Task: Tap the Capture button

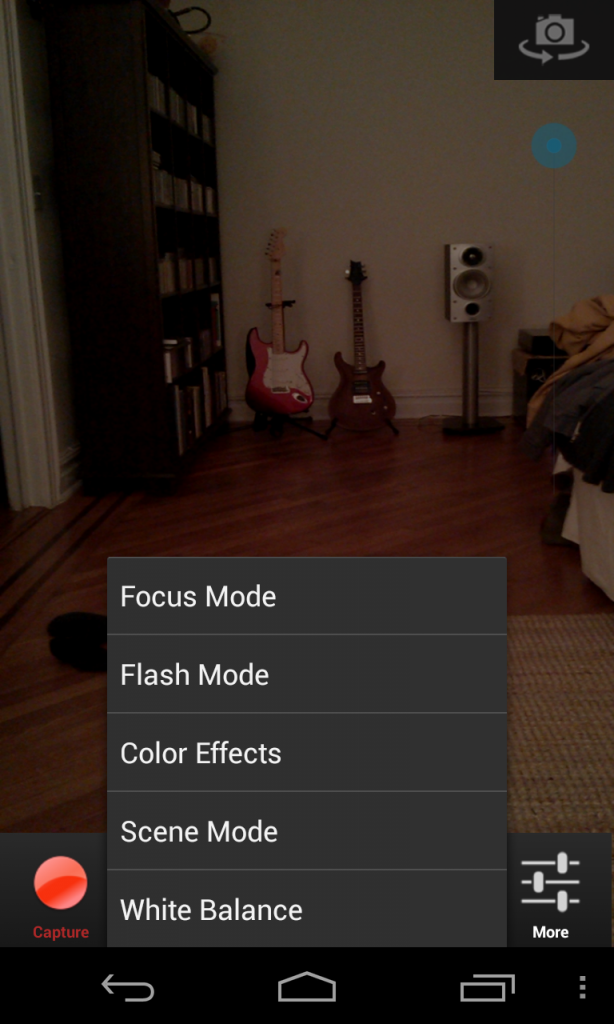Action: (60, 892)
